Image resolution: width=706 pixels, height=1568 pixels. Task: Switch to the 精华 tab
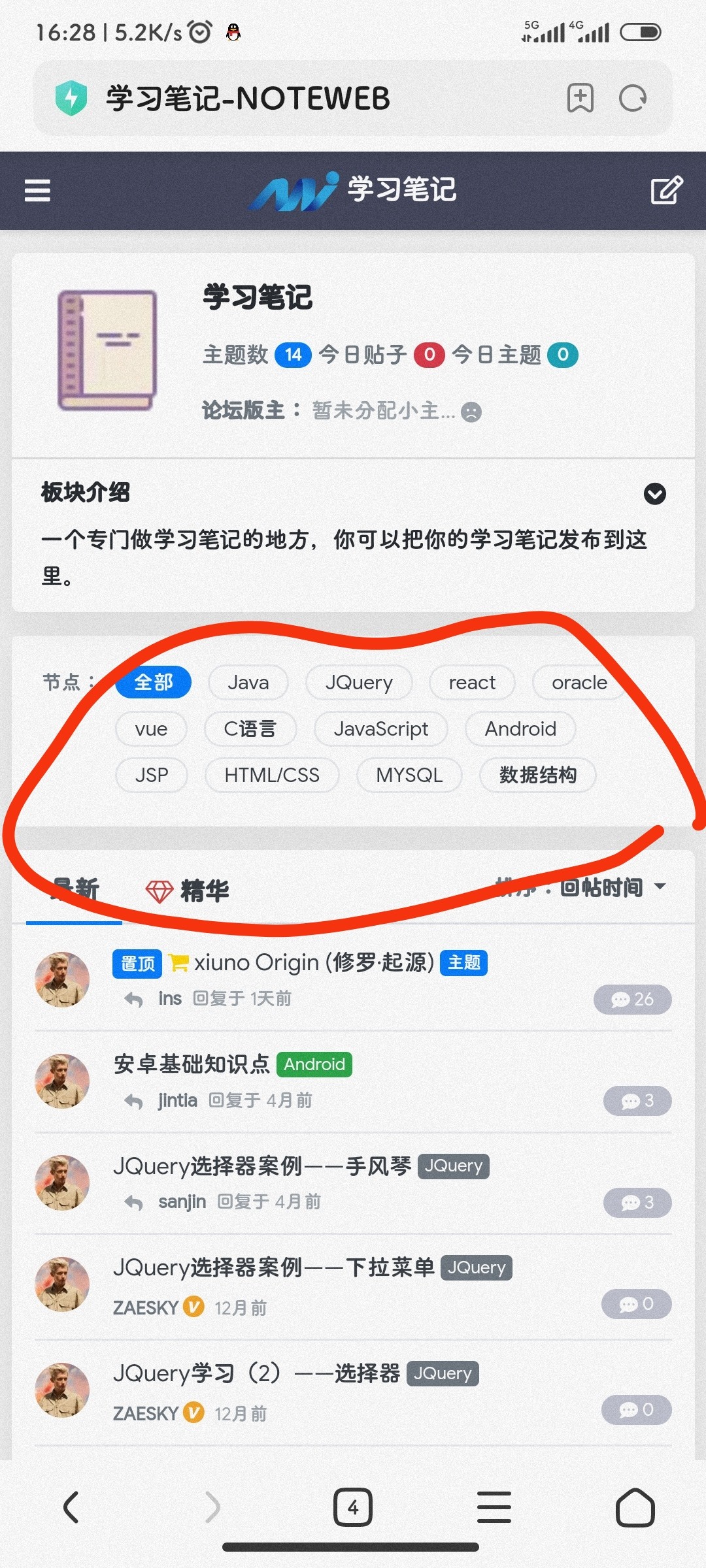coord(188,891)
